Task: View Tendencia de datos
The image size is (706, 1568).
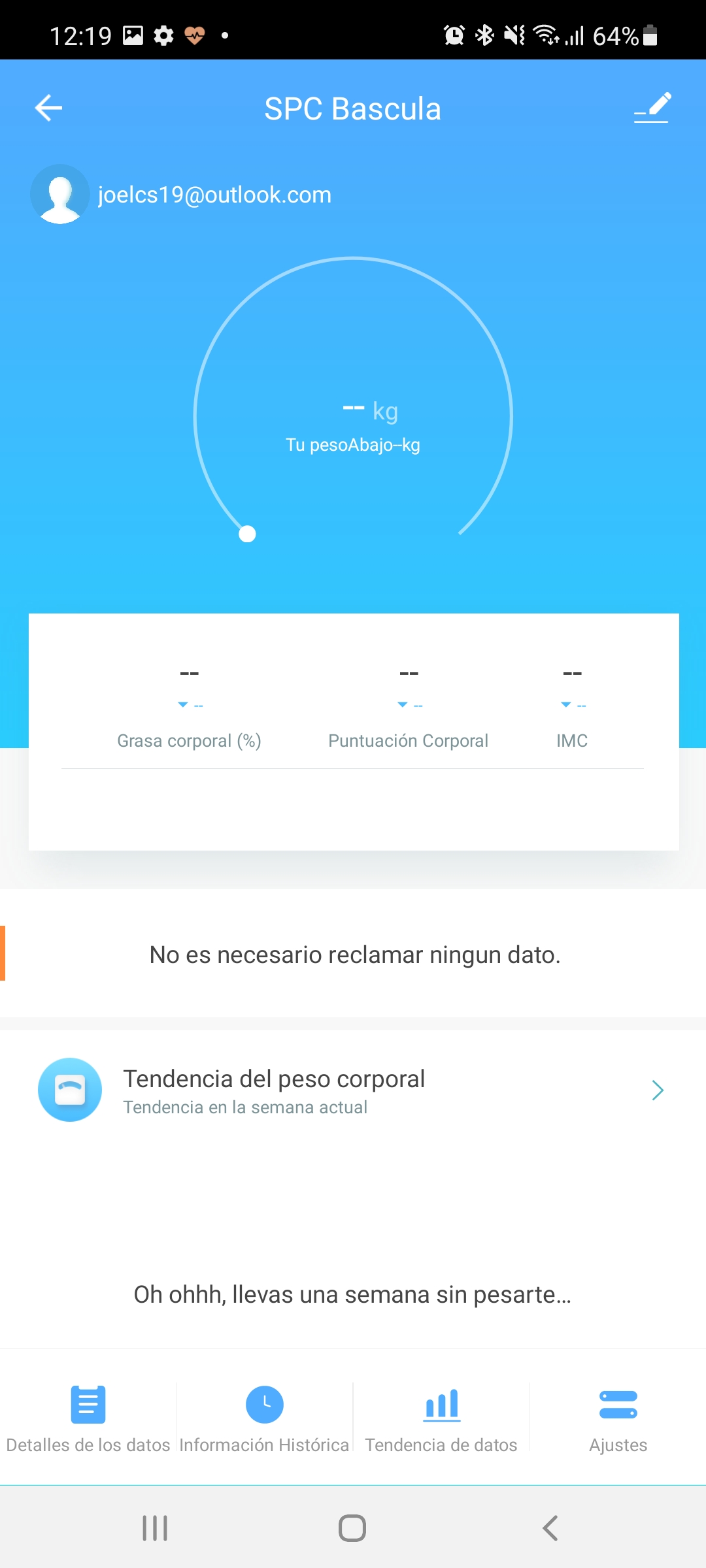Action: pos(441,1418)
